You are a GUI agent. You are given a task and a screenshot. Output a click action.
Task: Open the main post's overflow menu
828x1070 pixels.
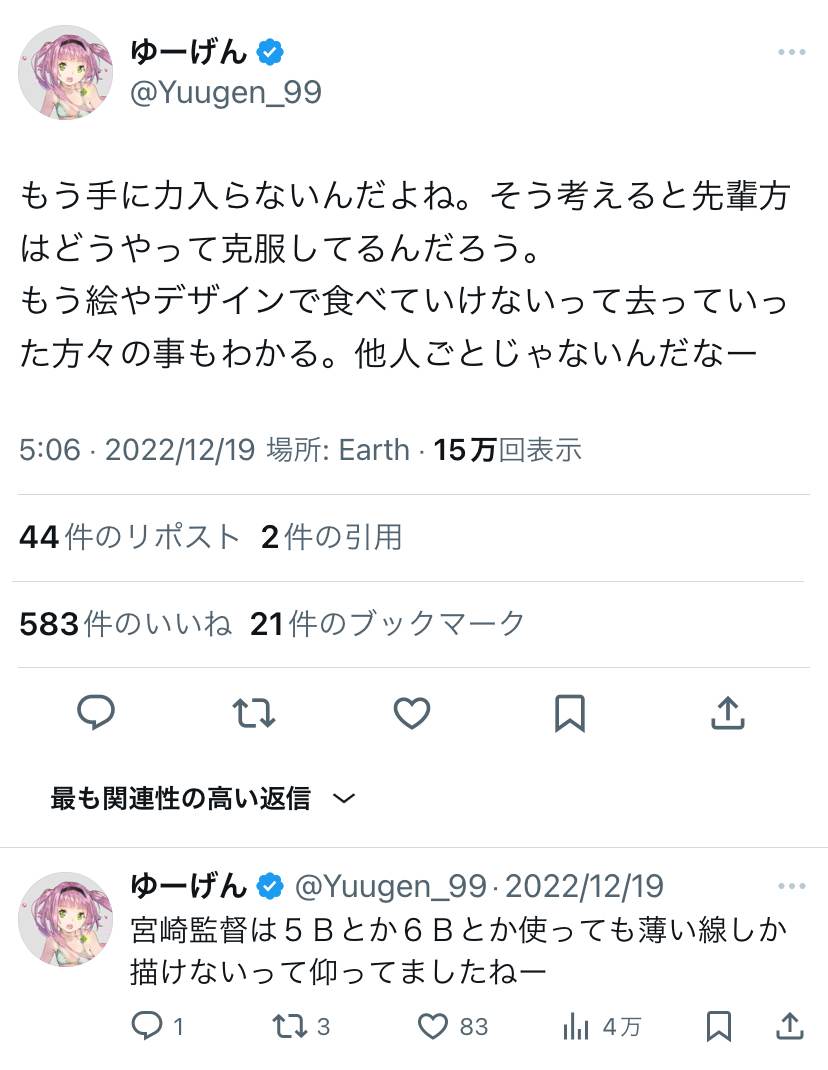click(791, 53)
